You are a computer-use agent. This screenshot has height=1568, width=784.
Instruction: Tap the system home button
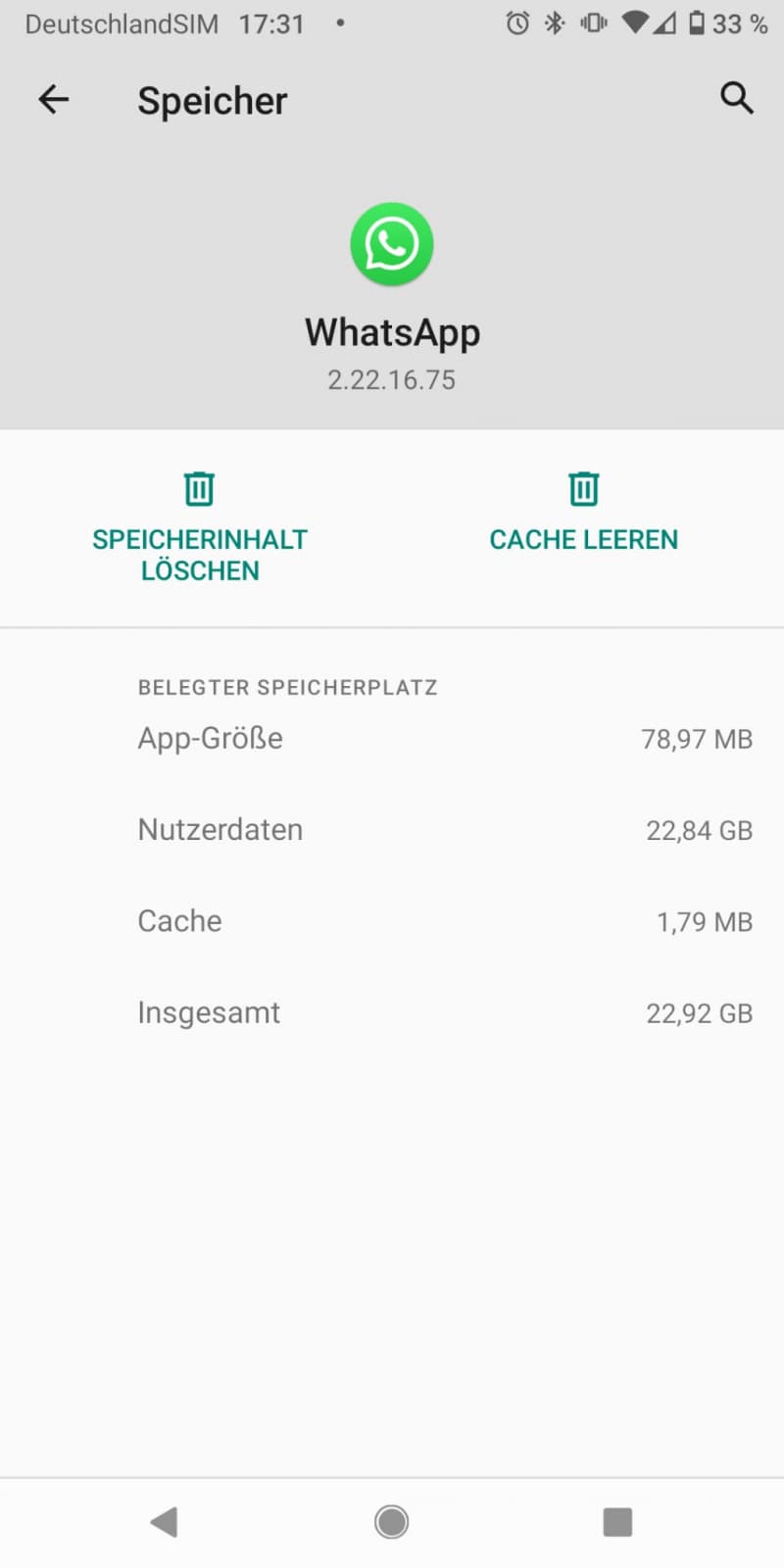coord(392,1522)
